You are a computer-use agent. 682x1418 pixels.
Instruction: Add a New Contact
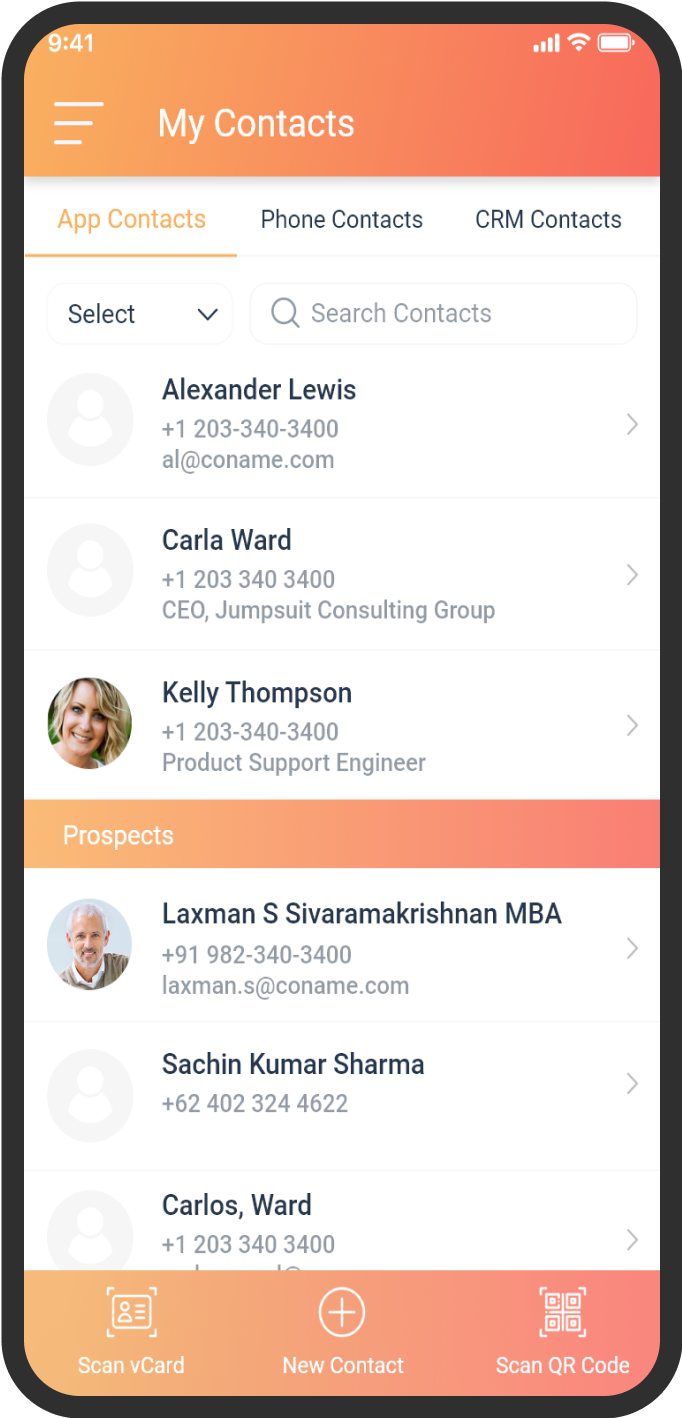click(342, 1332)
